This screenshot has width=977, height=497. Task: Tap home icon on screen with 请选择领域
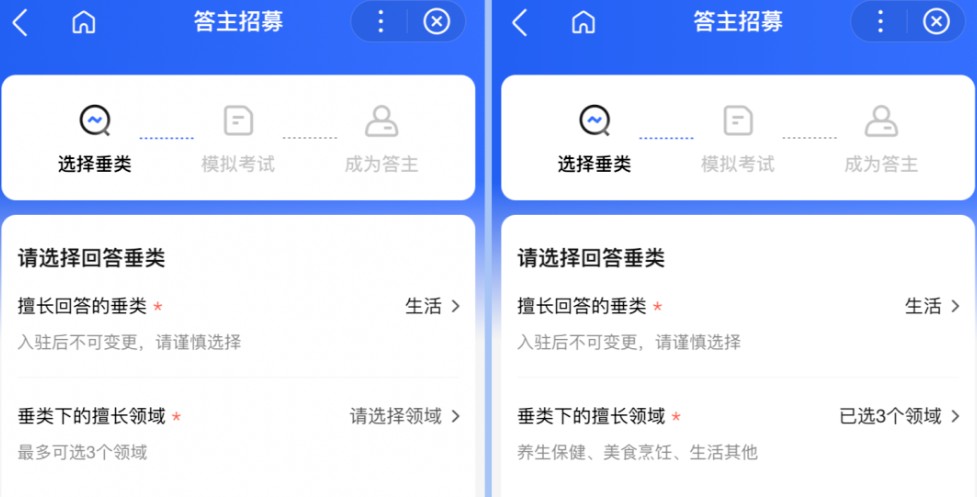84,22
